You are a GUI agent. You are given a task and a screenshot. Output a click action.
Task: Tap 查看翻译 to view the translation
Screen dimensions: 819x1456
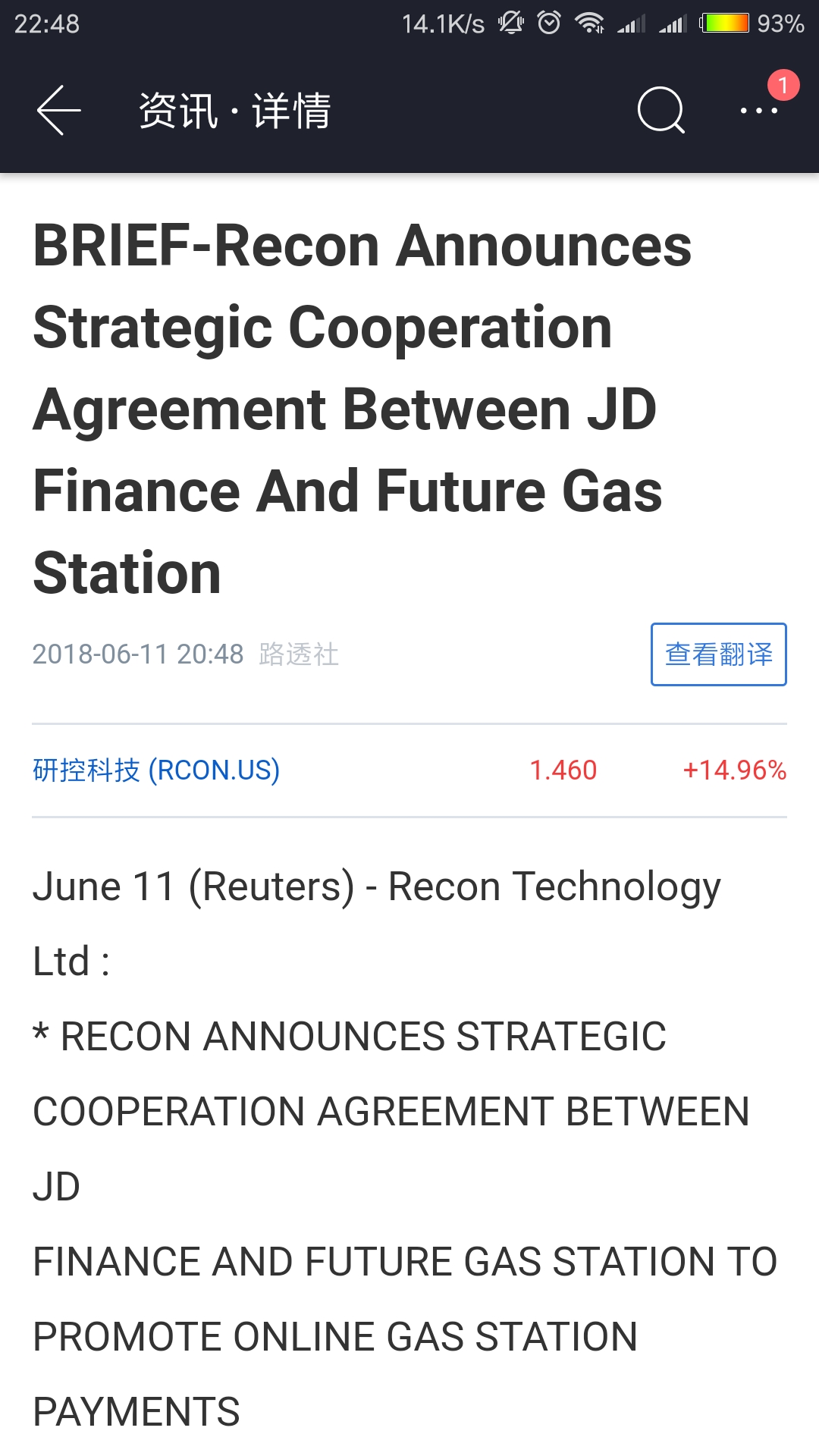(x=718, y=654)
